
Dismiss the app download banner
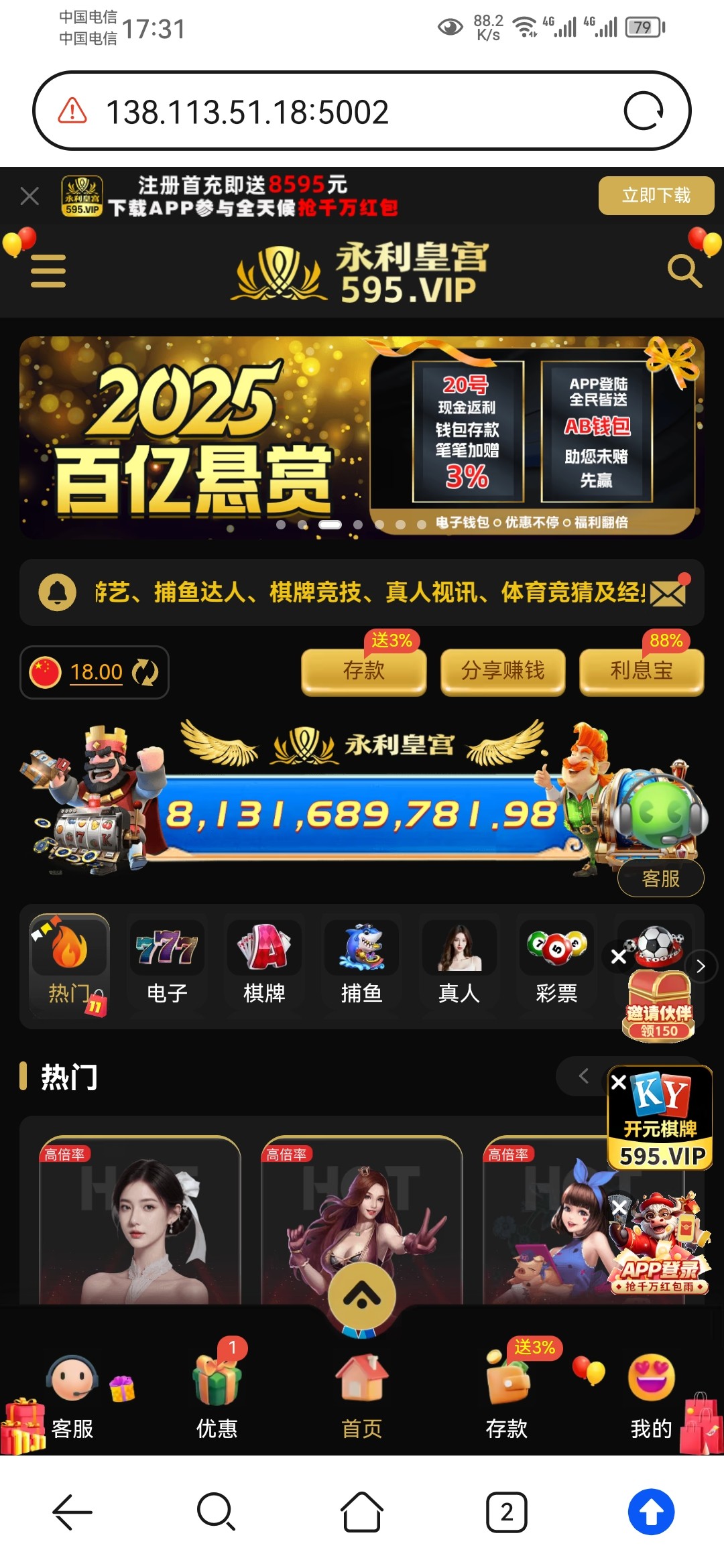pos(29,196)
